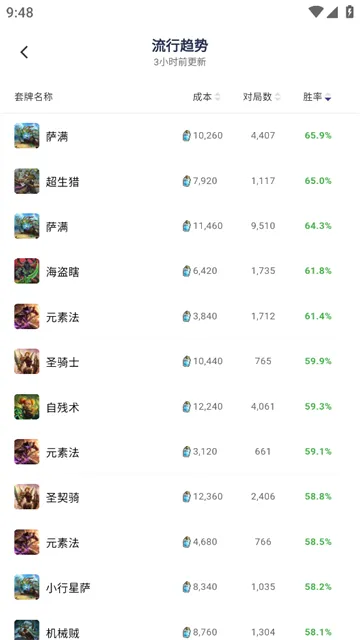Select the 小行星萨 deck row
360x640 pixels.
(180, 587)
